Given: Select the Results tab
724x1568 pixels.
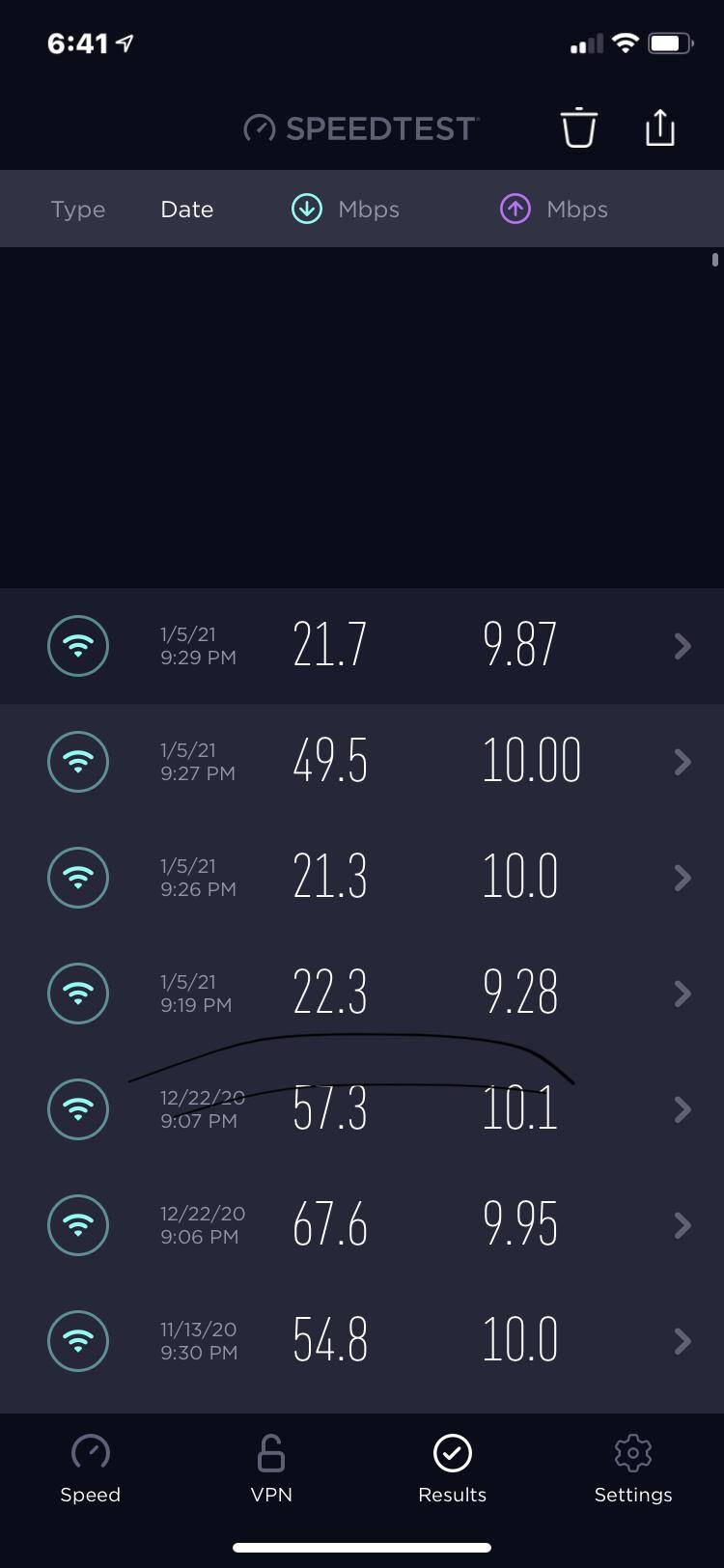Looking at the screenshot, I should click(452, 1470).
